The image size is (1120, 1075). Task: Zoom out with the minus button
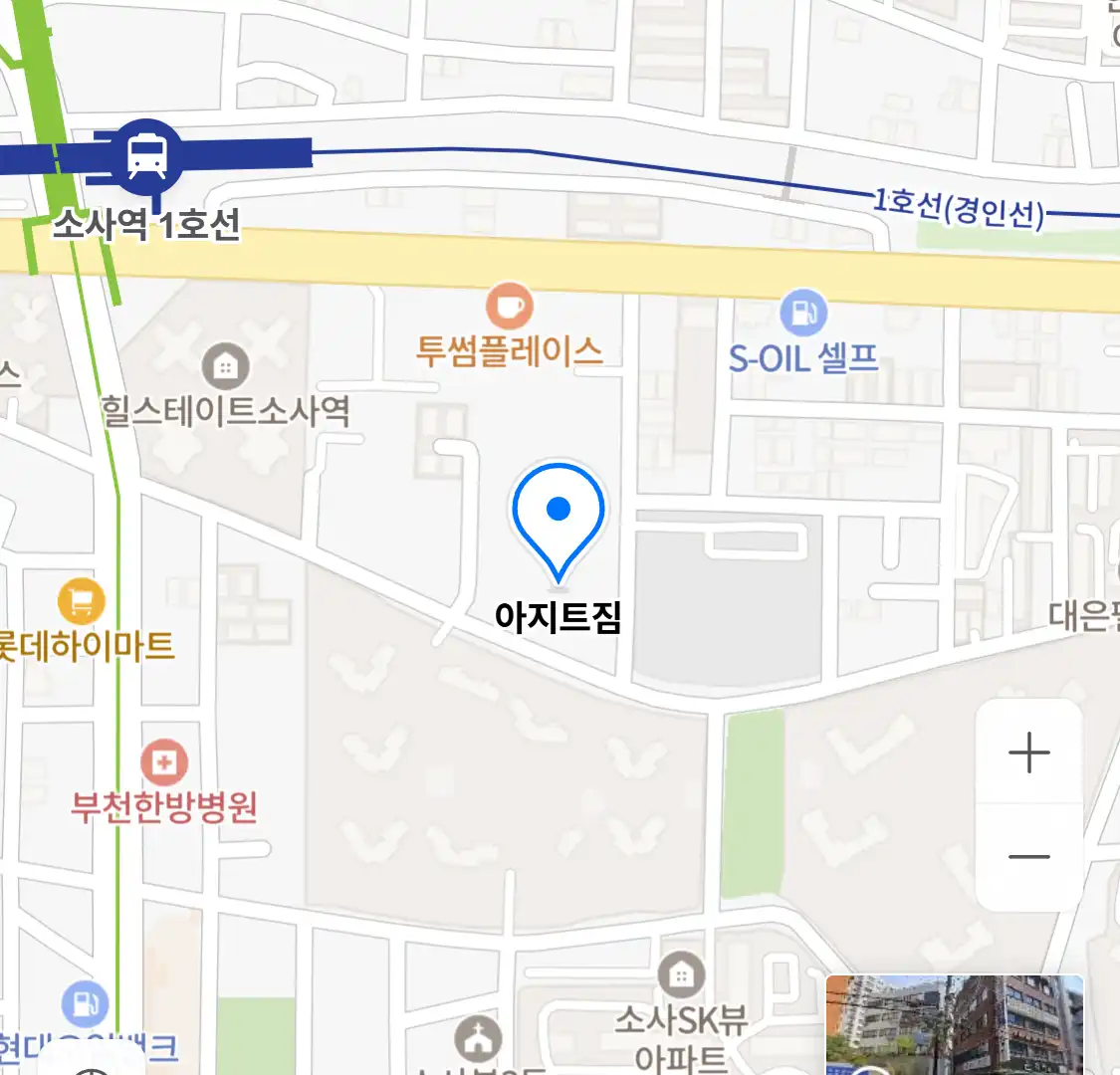[x=1028, y=857]
